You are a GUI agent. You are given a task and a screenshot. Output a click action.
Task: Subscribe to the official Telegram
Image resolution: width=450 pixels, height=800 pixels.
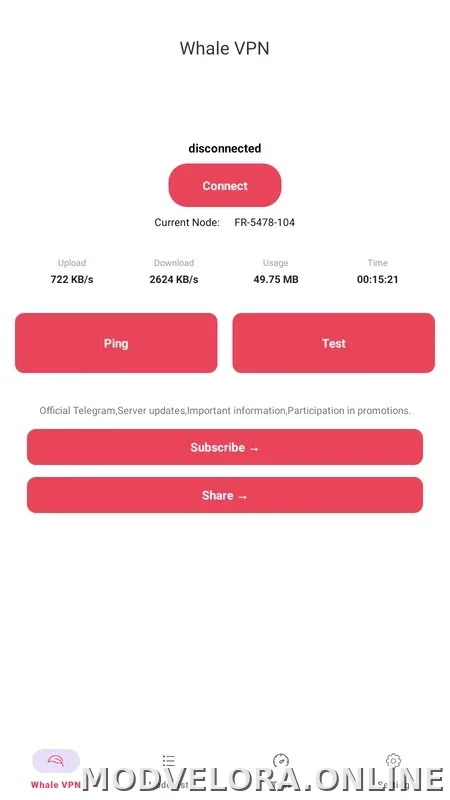point(224,447)
